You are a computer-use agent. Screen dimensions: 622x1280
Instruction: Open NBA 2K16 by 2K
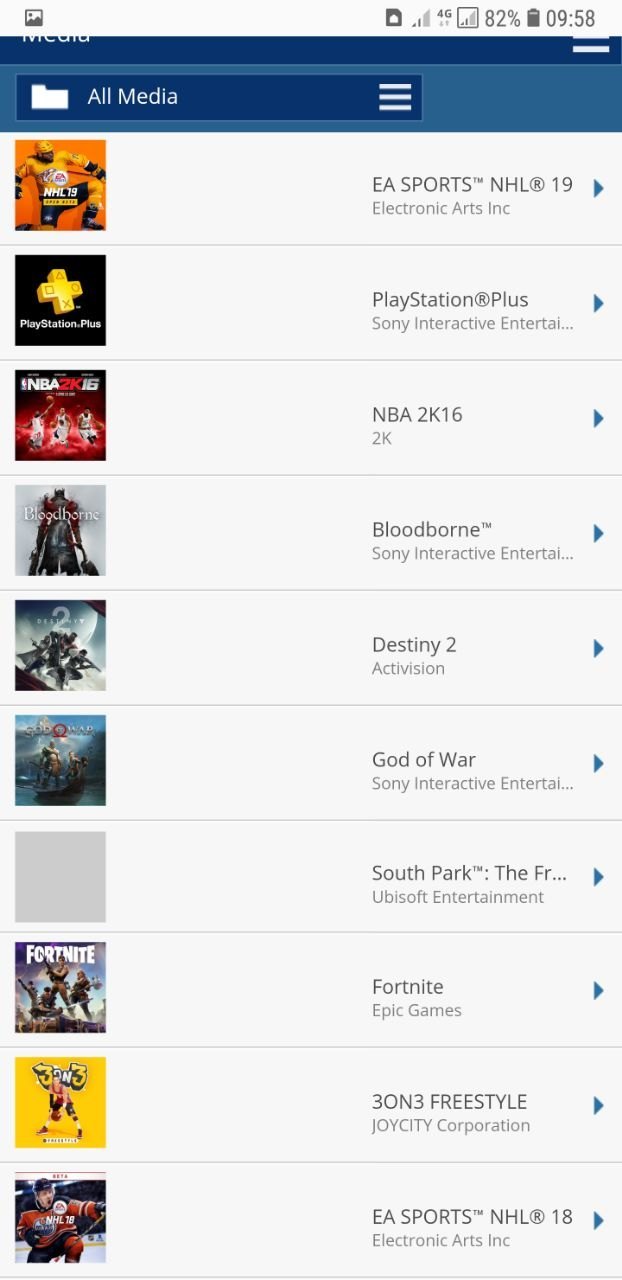click(311, 418)
